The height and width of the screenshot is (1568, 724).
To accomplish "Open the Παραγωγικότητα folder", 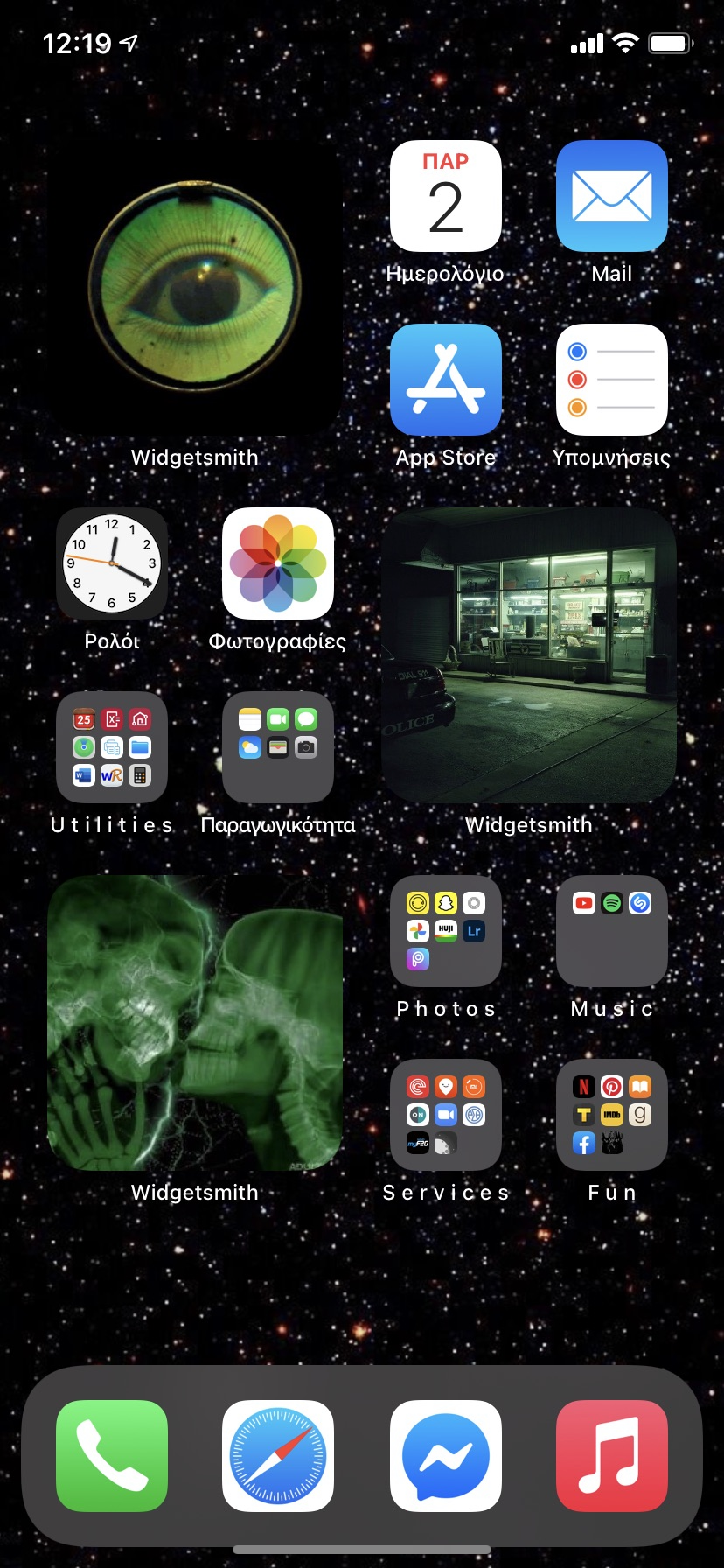I will 278,748.
